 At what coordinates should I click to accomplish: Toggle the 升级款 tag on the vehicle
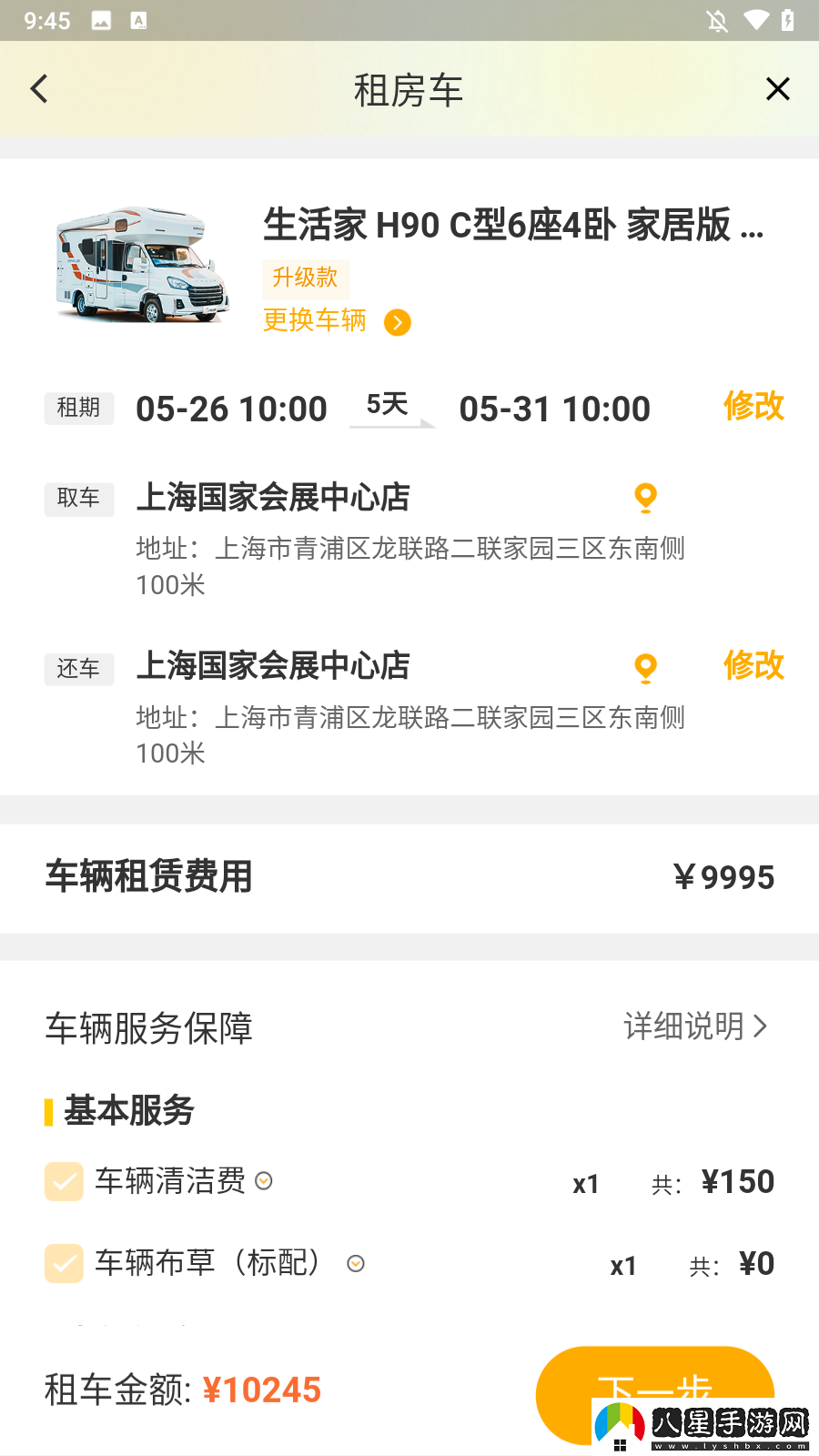[305, 278]
